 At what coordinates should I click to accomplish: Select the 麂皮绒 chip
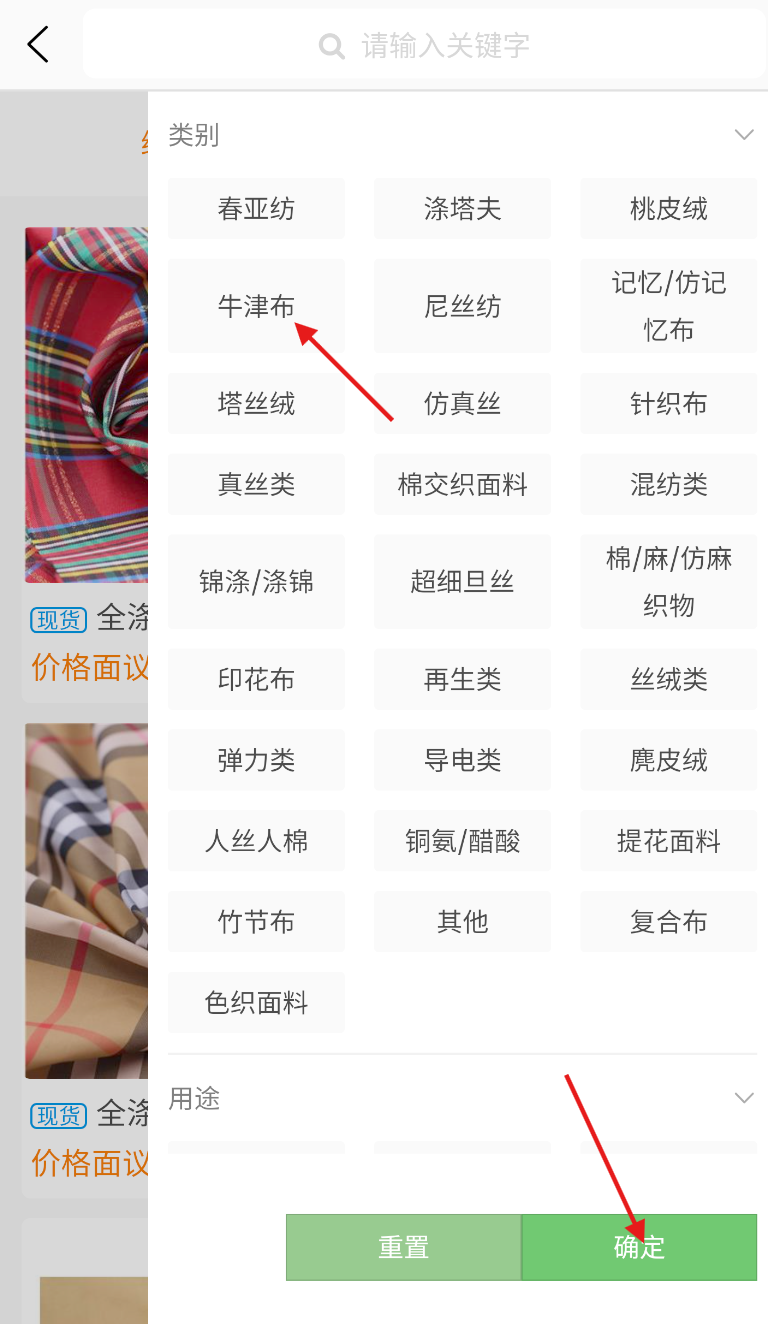[668, 761]
